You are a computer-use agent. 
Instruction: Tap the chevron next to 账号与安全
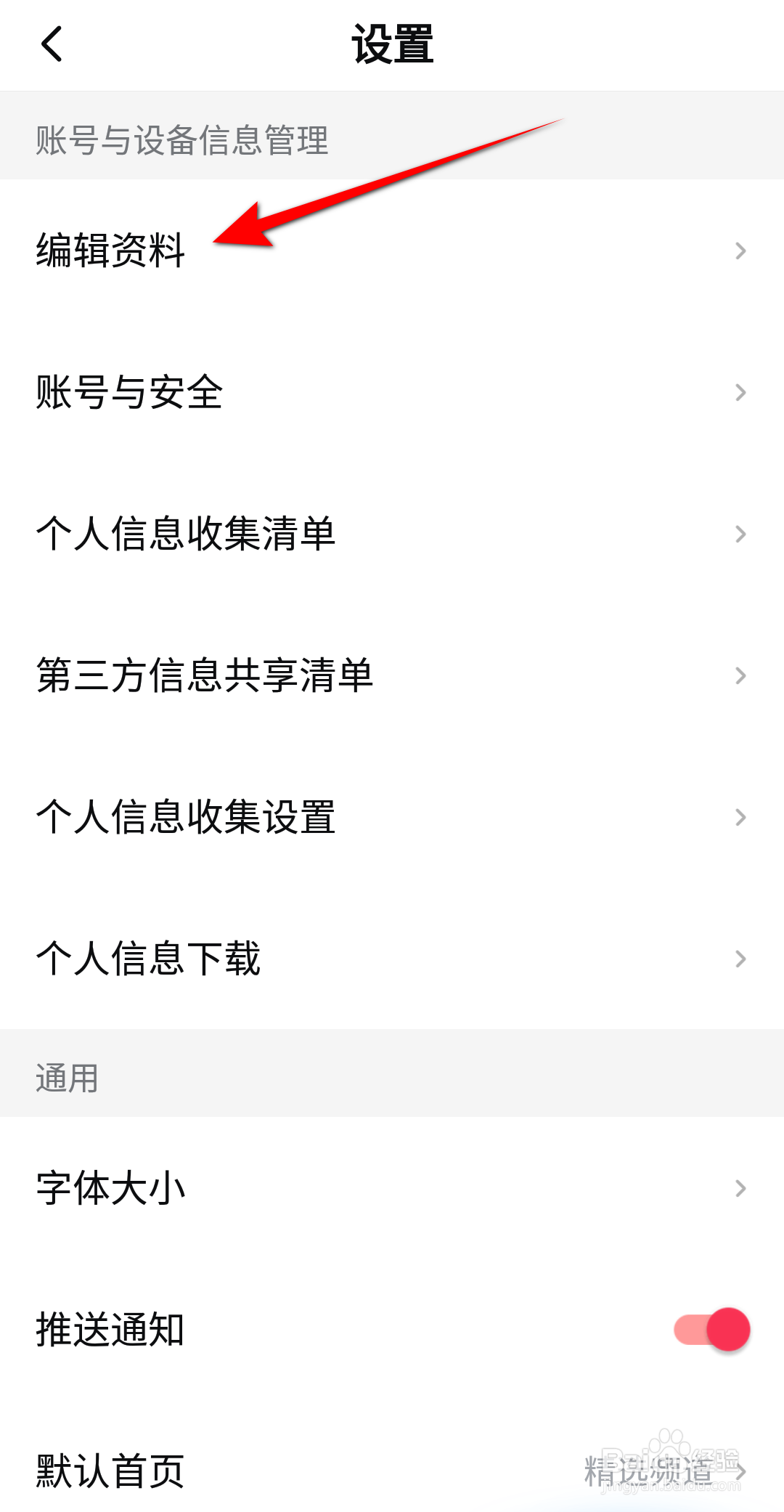[x=740, y=392]
